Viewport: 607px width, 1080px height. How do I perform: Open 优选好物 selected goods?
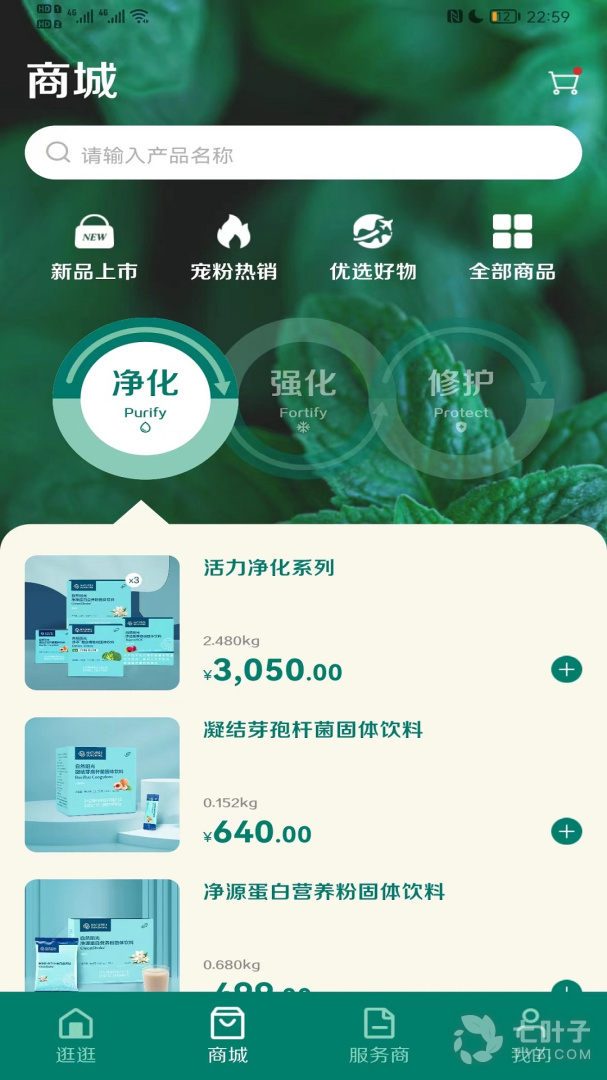coord(373,248)
